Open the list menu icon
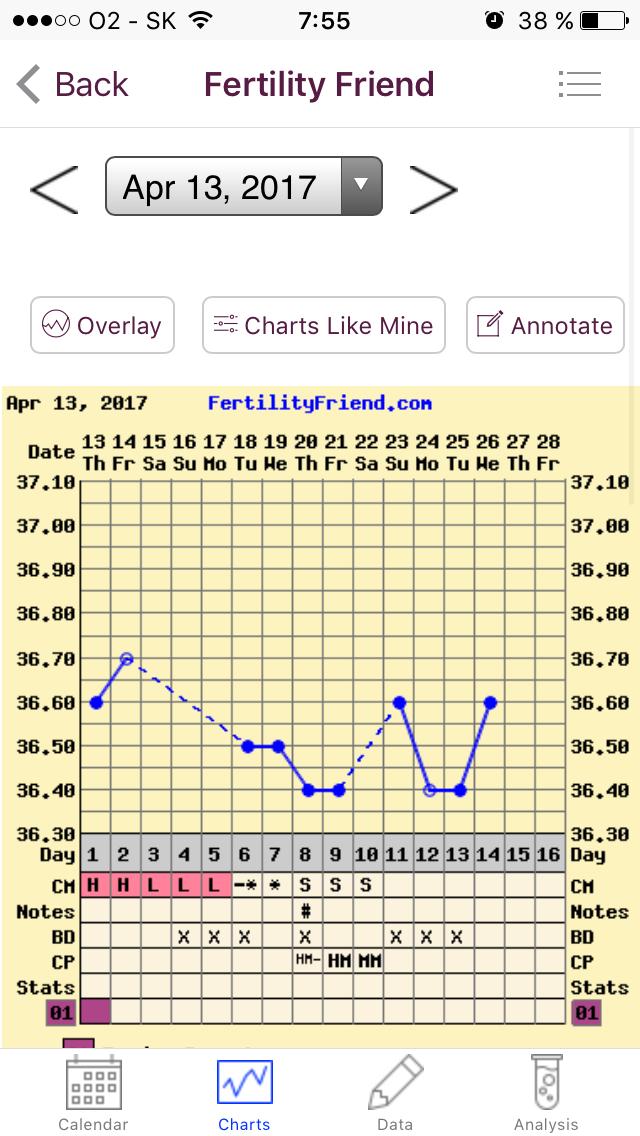The image size is (640, 1136). pos(579,85)
